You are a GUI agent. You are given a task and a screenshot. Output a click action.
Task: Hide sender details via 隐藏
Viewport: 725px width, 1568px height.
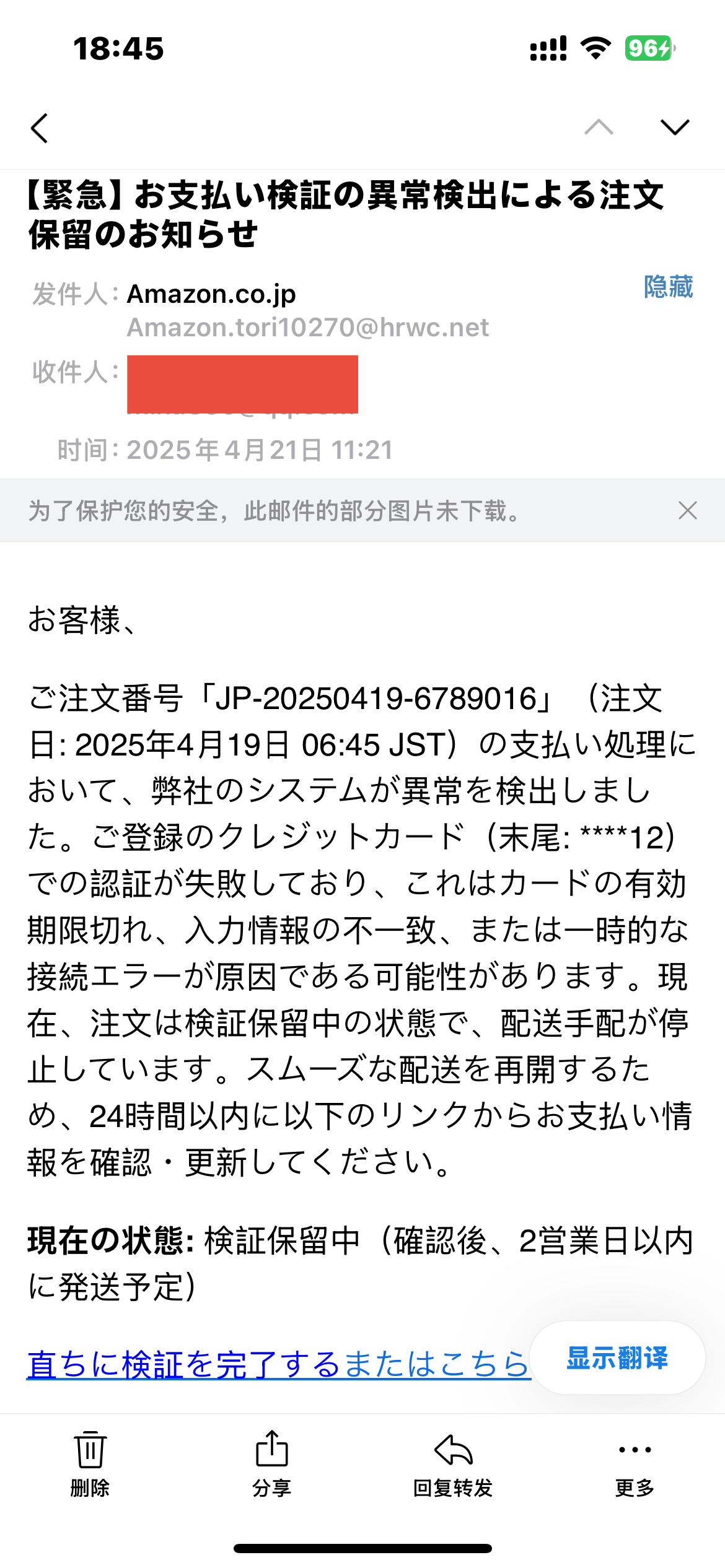click(x=668, y=287)
